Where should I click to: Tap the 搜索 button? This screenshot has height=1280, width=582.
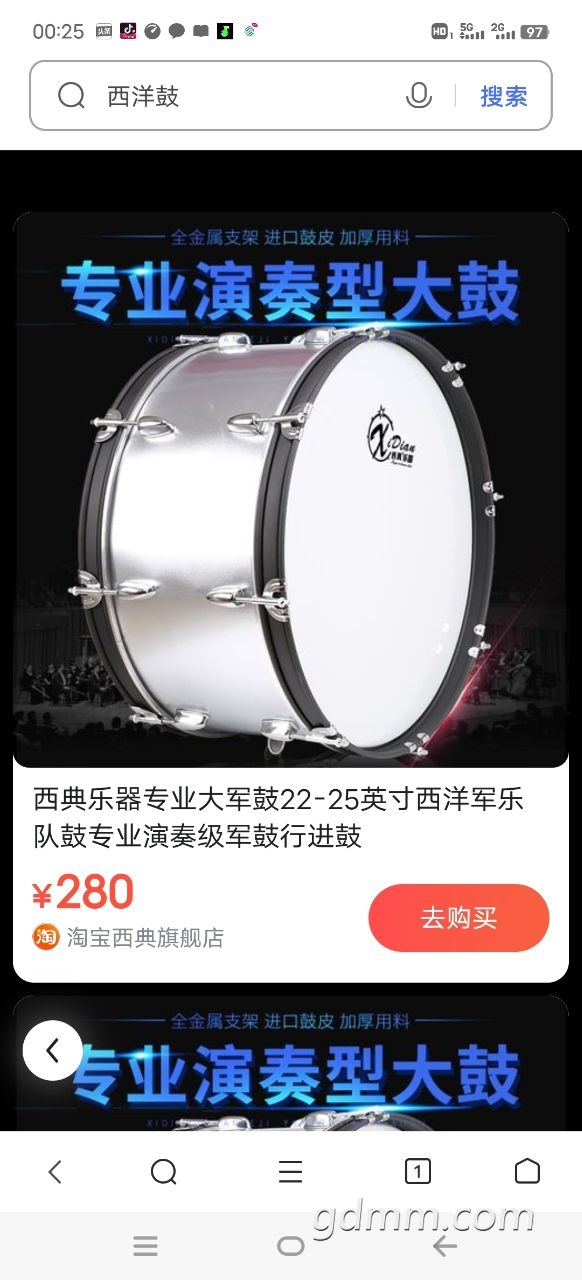504,96
